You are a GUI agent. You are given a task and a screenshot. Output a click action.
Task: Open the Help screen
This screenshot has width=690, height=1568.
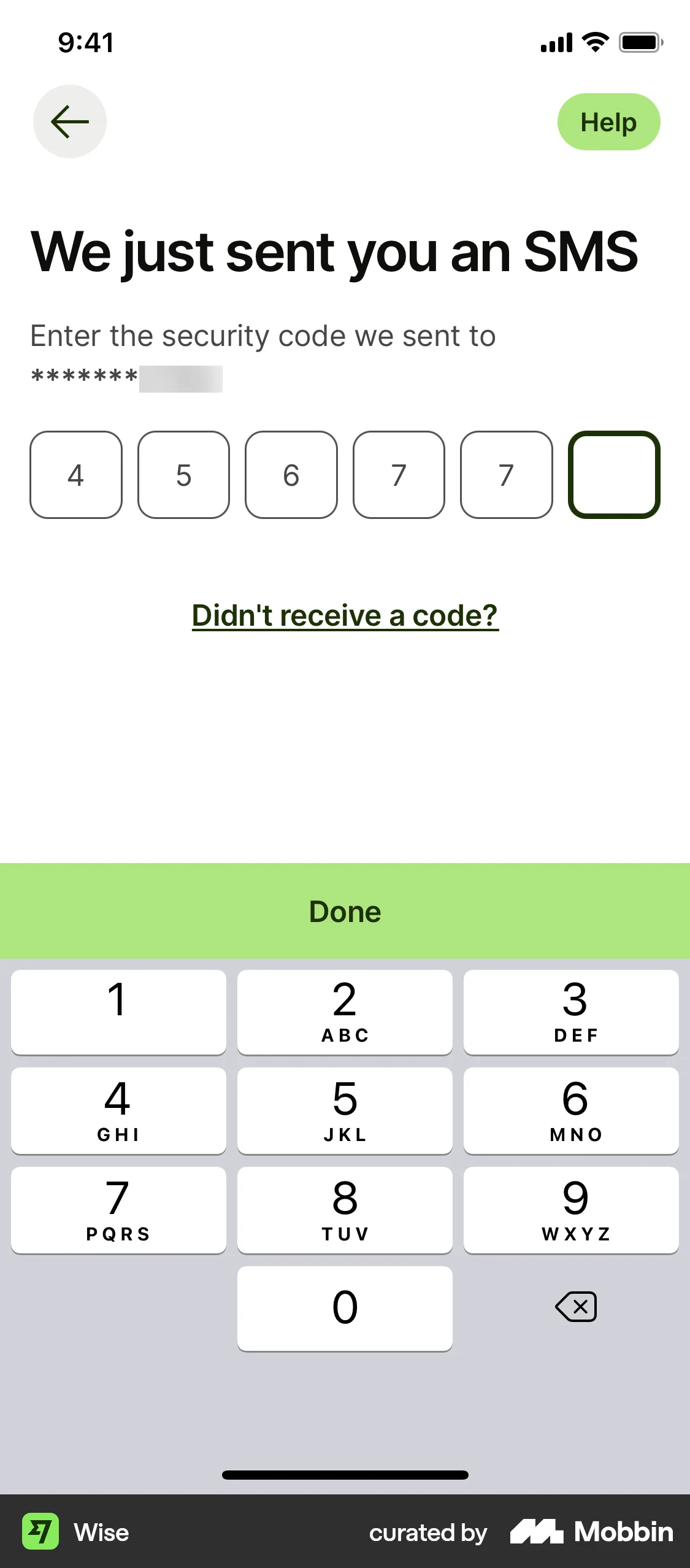point(608,121)
